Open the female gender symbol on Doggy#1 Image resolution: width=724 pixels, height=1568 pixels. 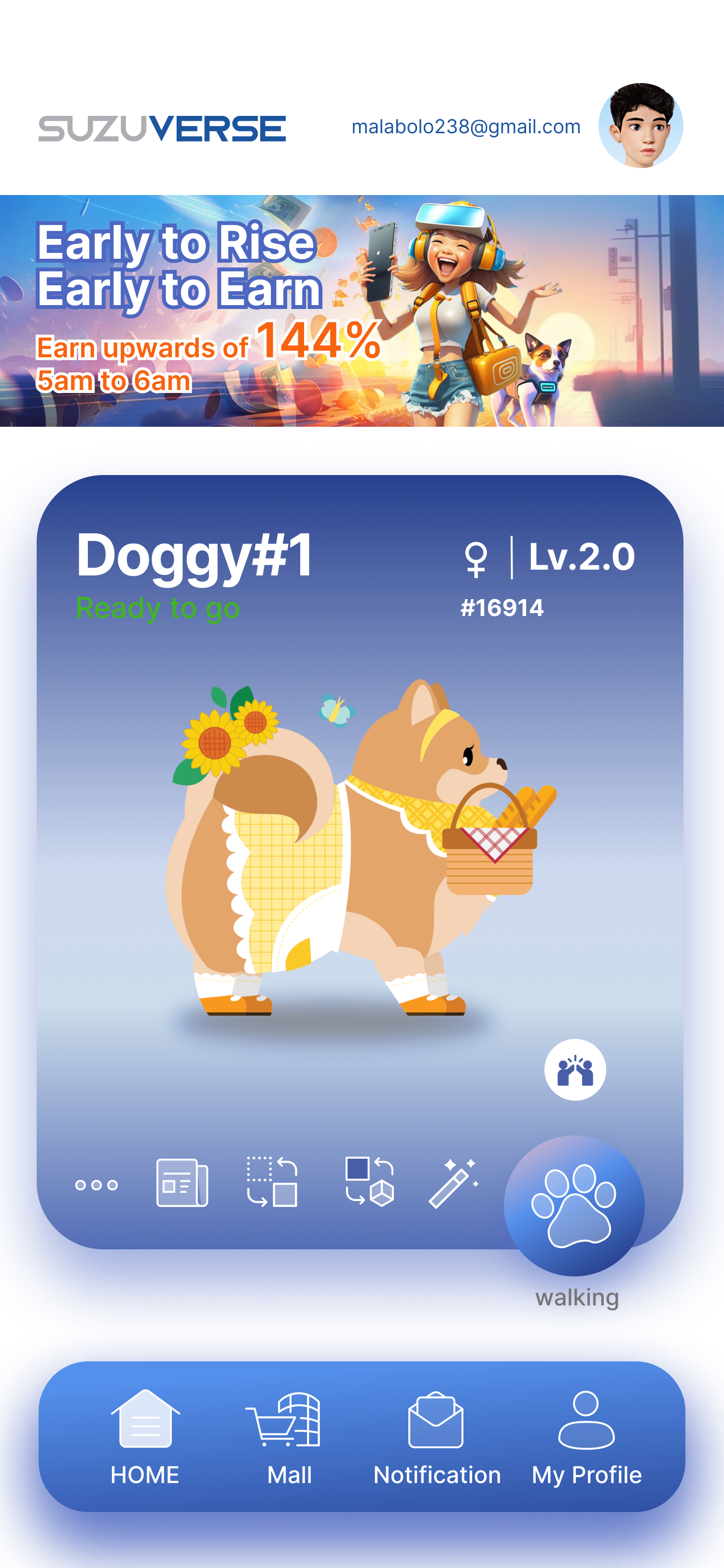tap(477, 558)
